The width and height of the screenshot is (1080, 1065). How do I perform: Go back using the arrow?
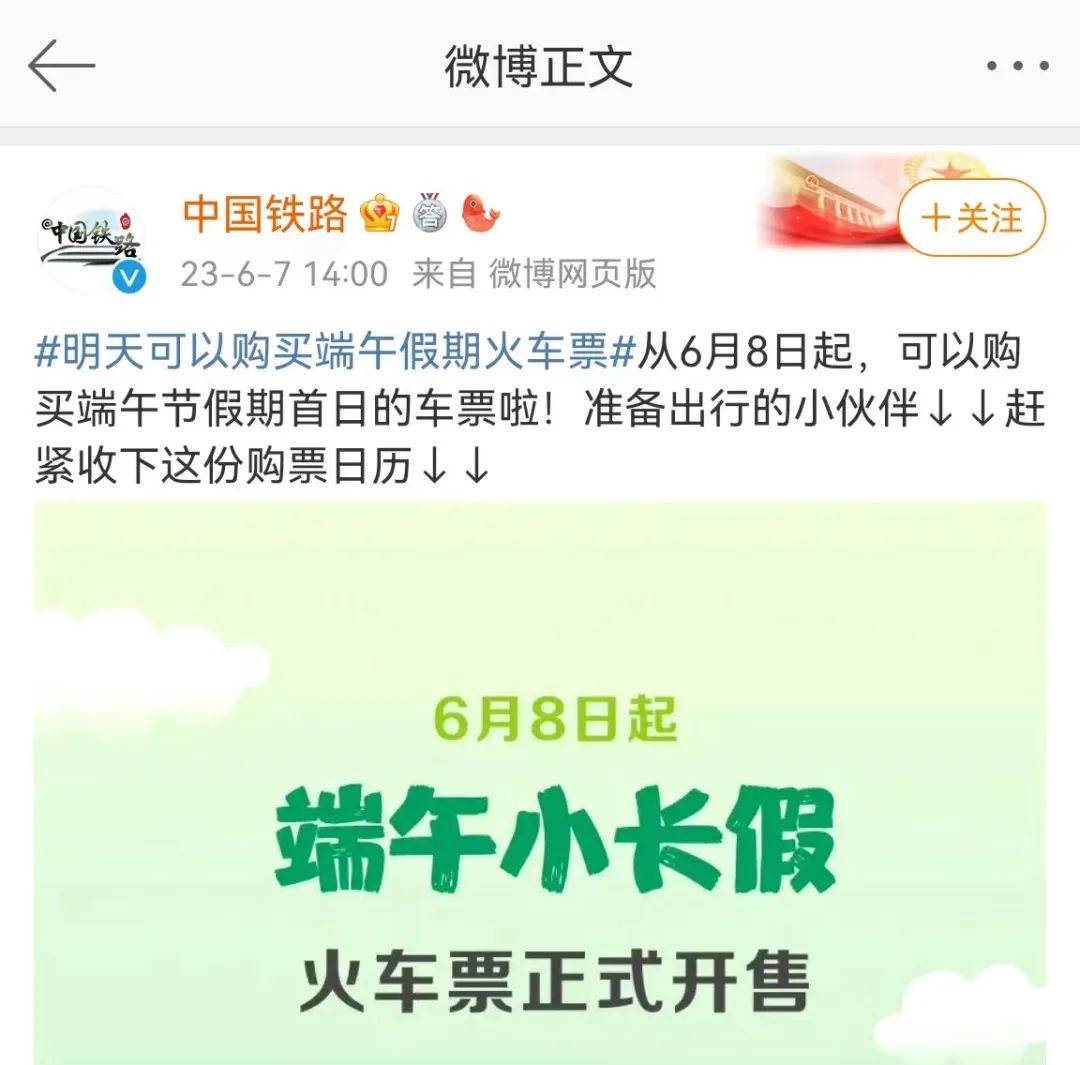coord(61,67)
